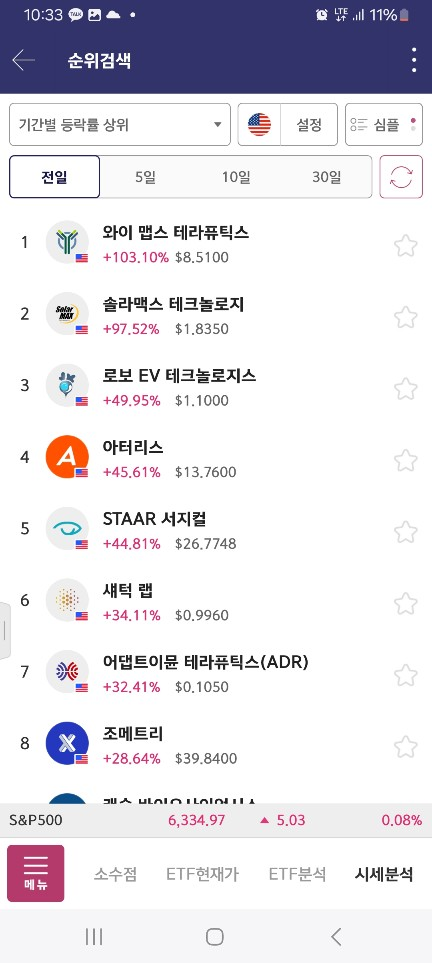Viewport: 432px width, 963px height.
Task: Open the 메뉴 button
Action: [x=36, y=873]
